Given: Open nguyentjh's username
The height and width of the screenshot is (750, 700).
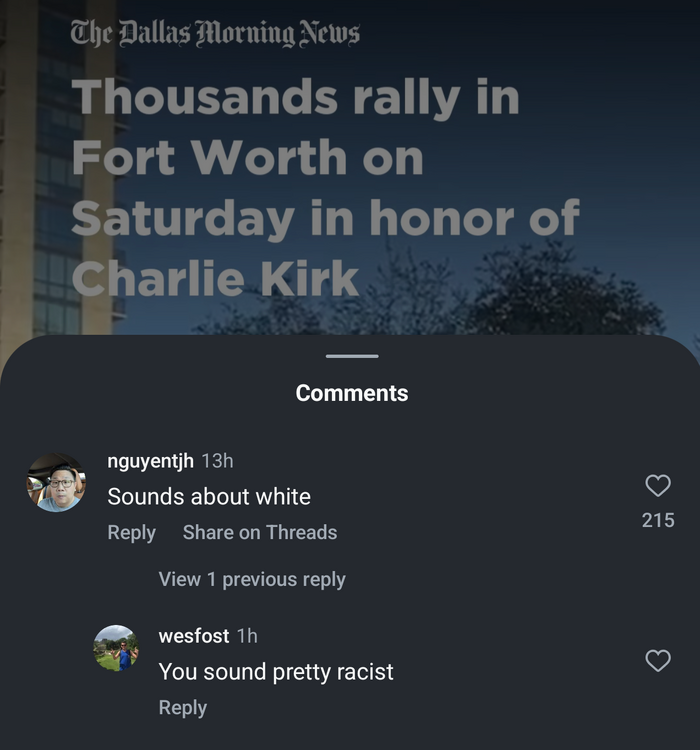Looking at the screenshot, I should click(x=150, y=461).
